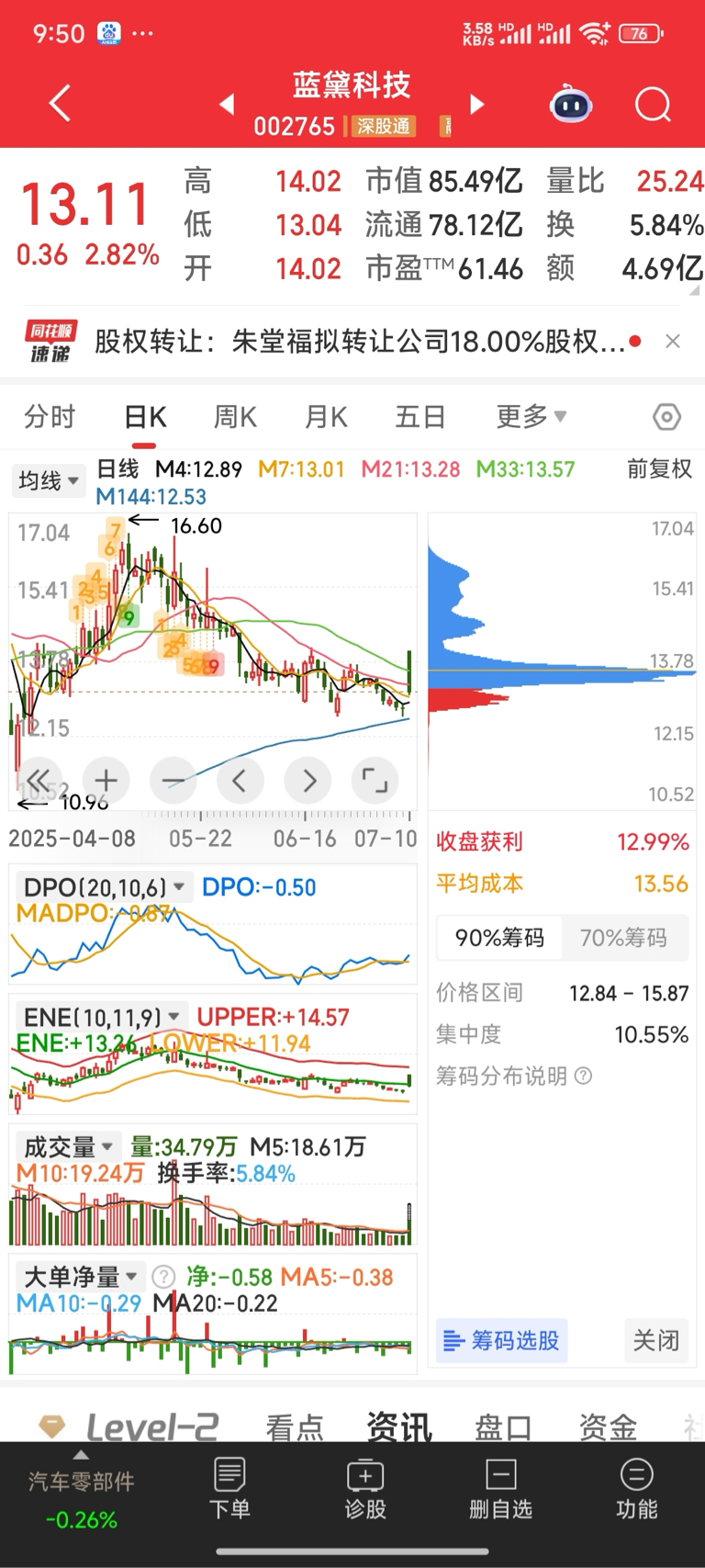Image resolution: width=705 pixels, height=1568 pixels.
Task: Close the chip distribution panel with 关闭
Action: coord(655,1340)
